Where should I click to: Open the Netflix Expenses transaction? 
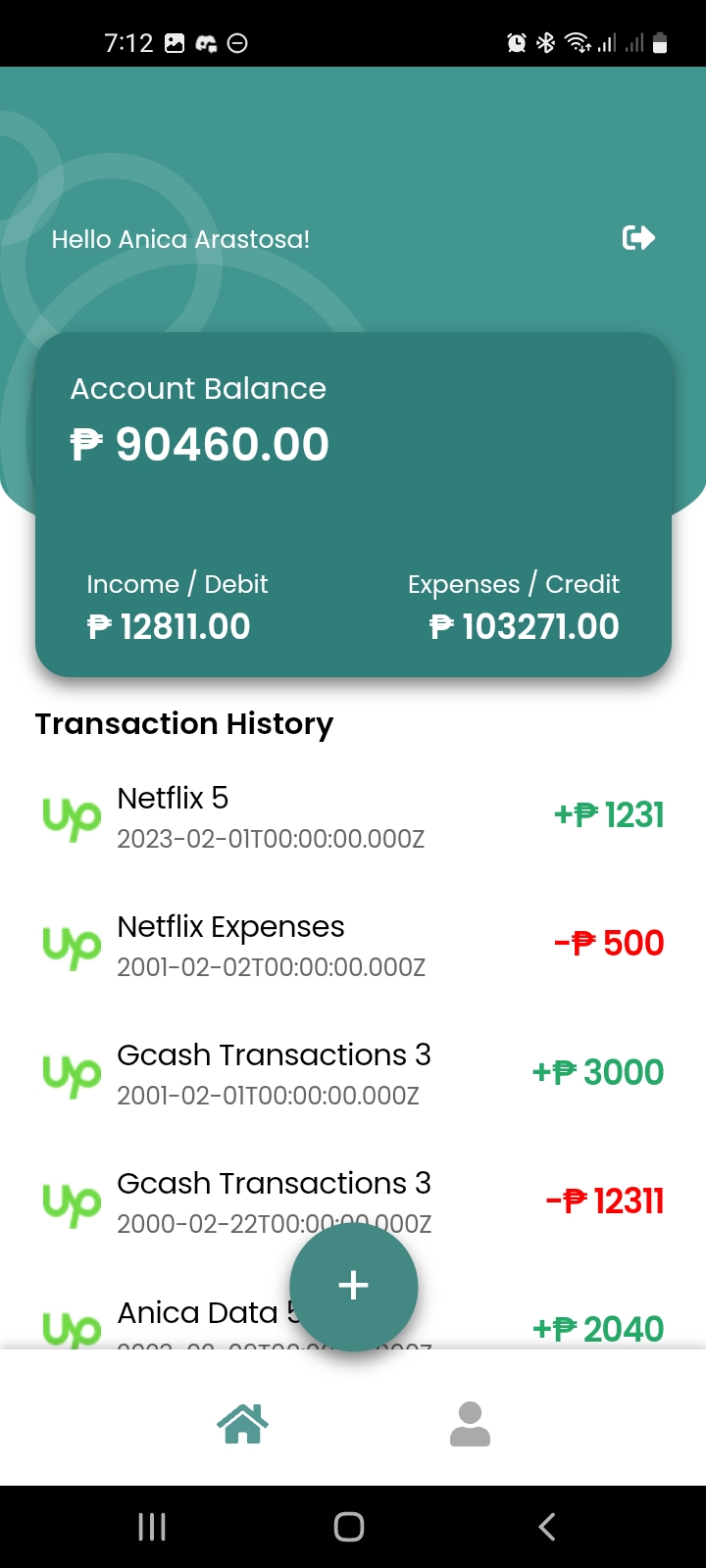point(353,945)
